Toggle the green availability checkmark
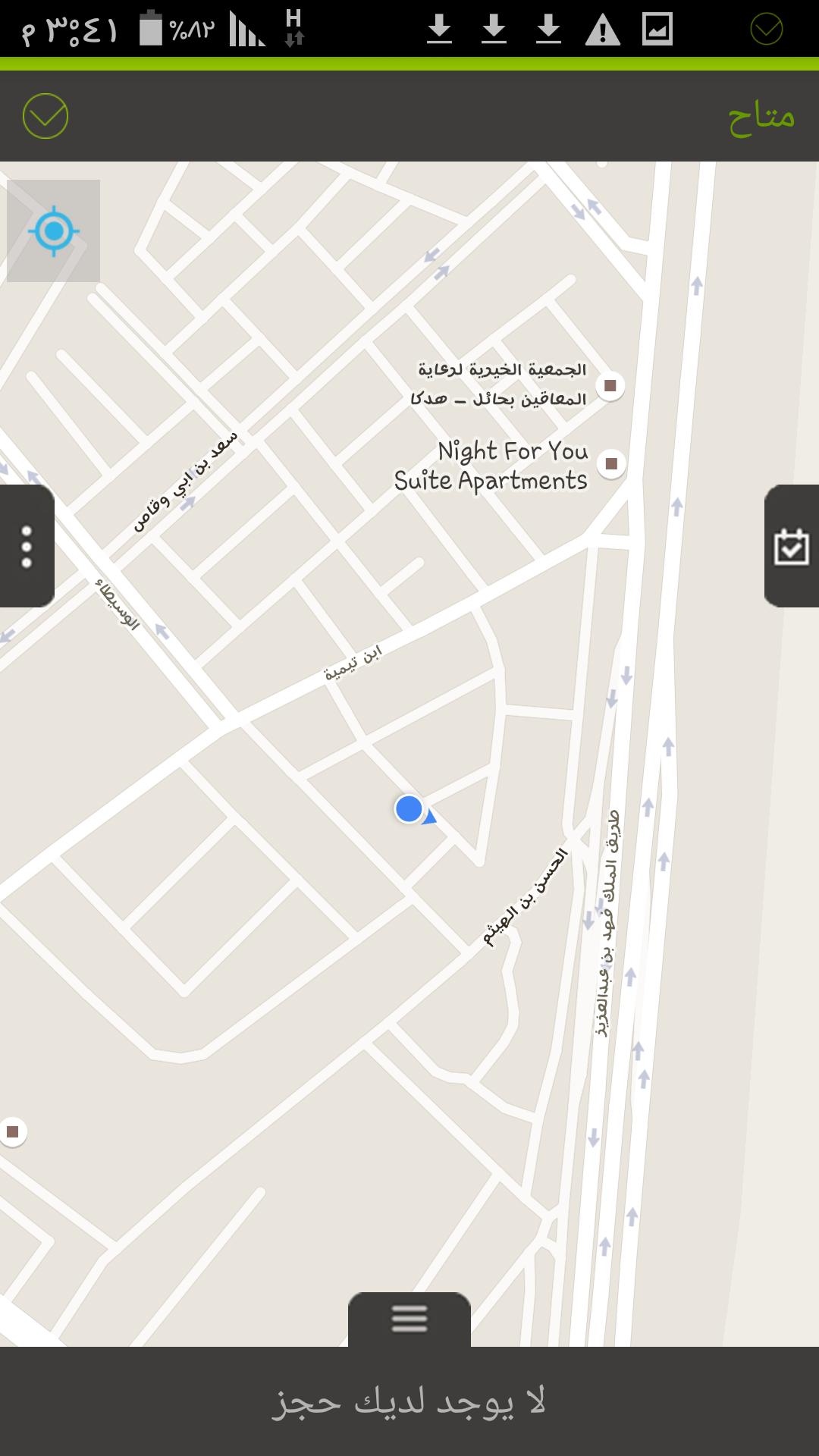Image resolution: width=819 pixels, height=1456 pixels. pyautogui.click(x=45, y=116)
